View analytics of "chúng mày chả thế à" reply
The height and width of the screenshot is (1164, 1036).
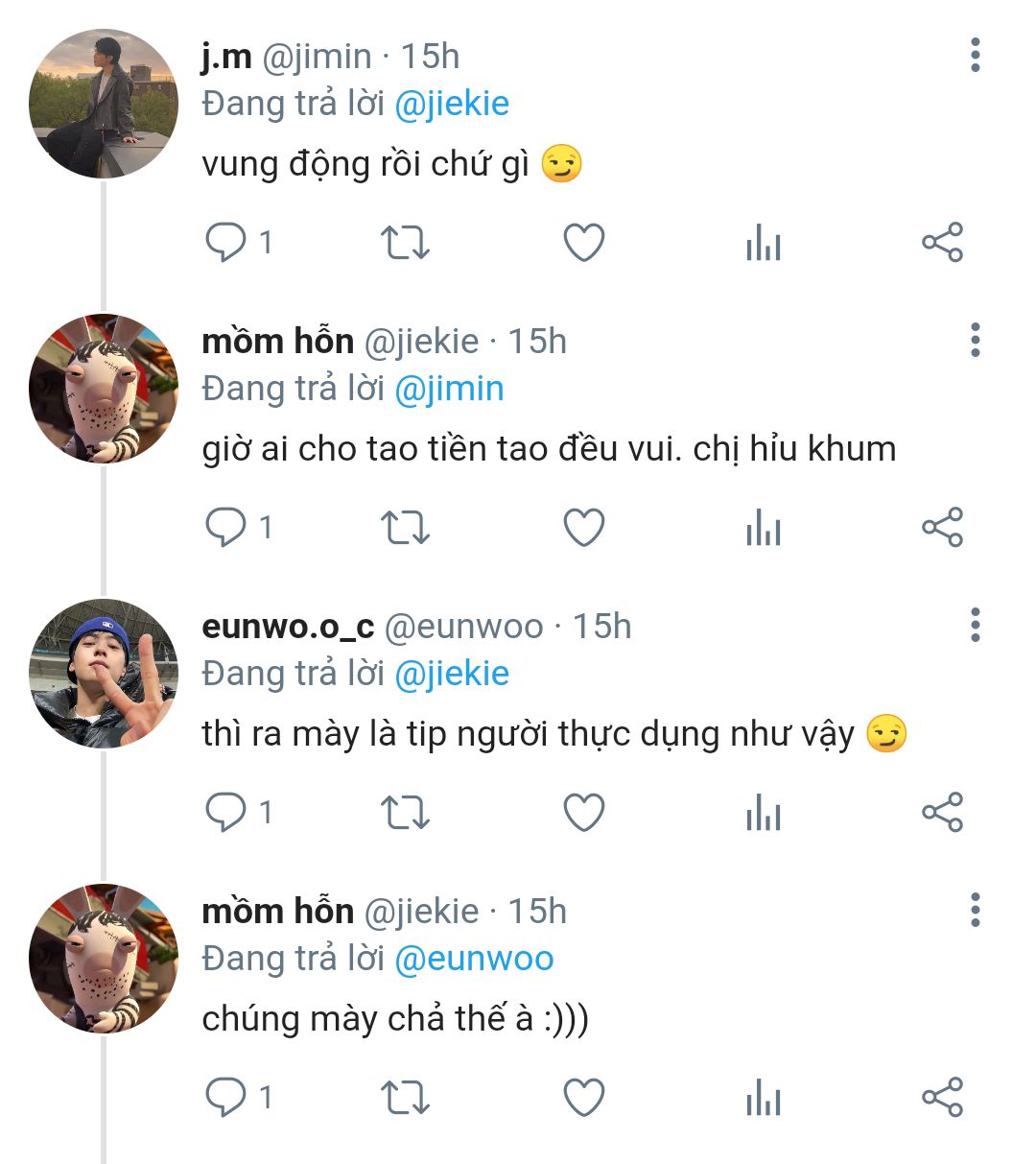tap(764, 1097)
